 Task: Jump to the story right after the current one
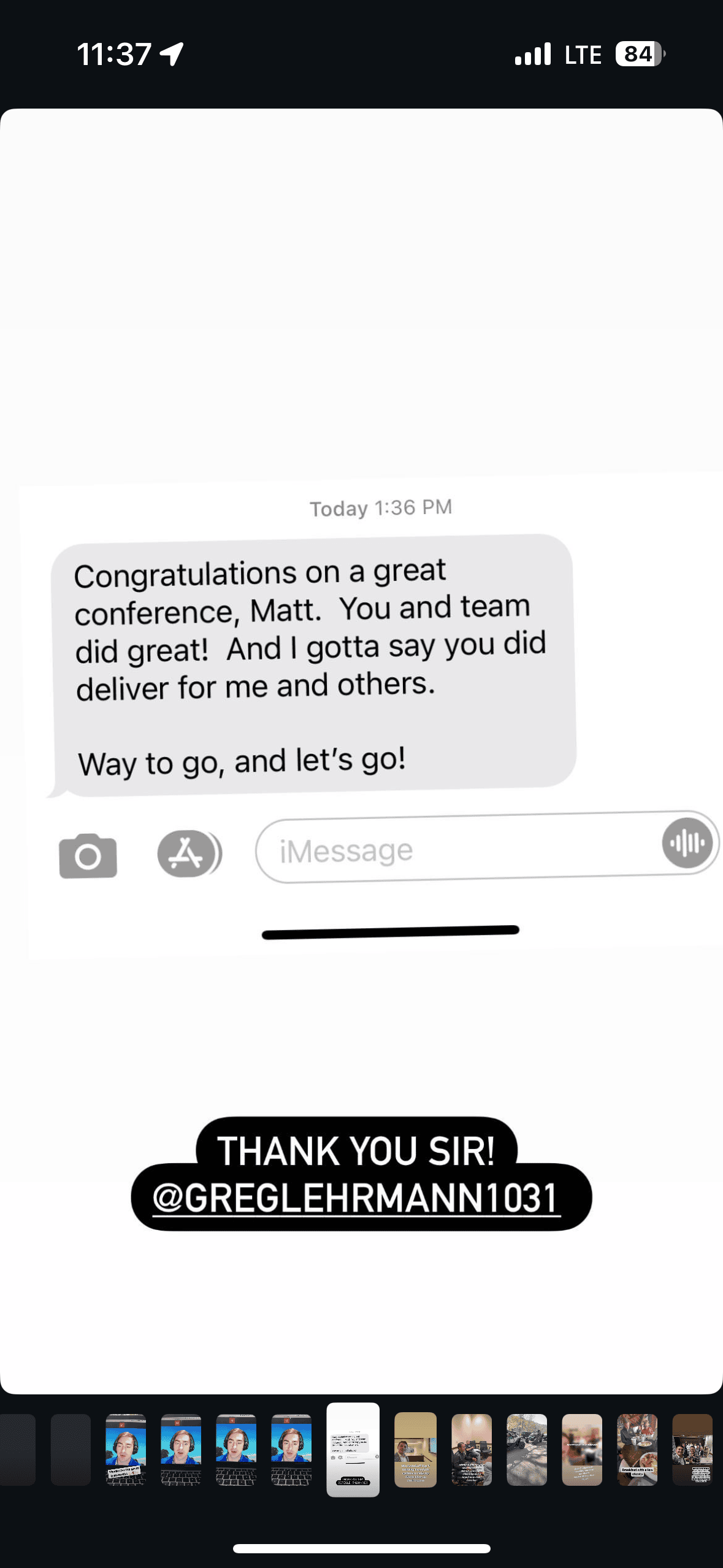point(415,1449)
